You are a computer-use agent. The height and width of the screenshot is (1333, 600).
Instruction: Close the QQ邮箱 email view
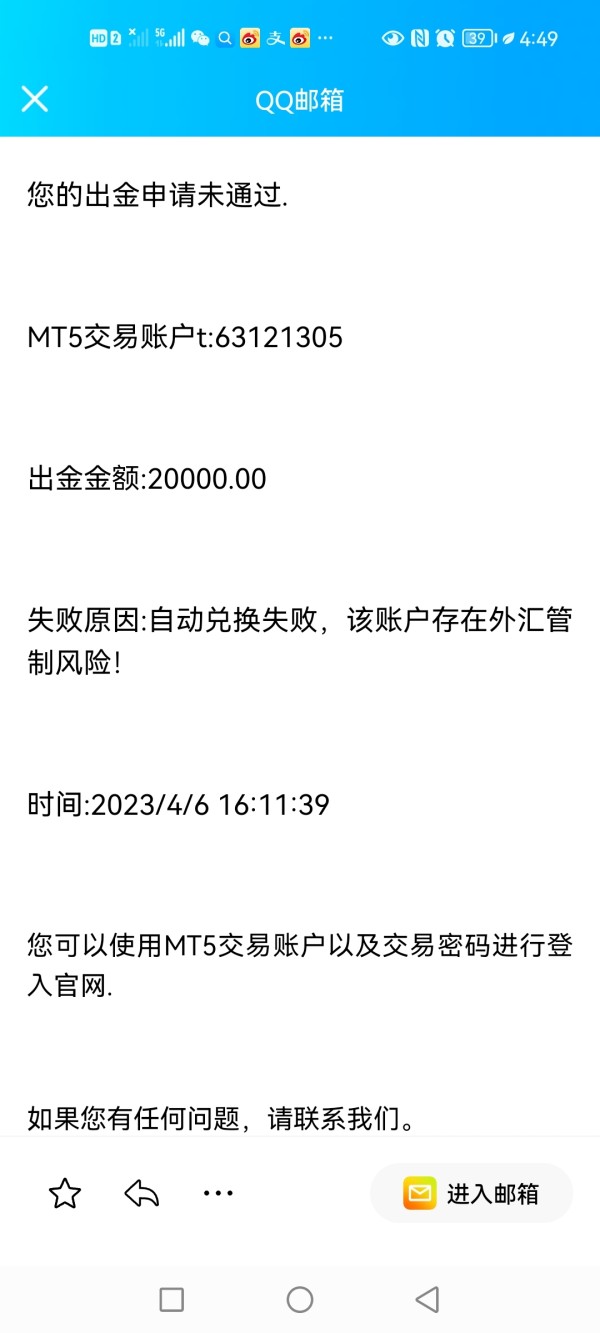(35, 99)
